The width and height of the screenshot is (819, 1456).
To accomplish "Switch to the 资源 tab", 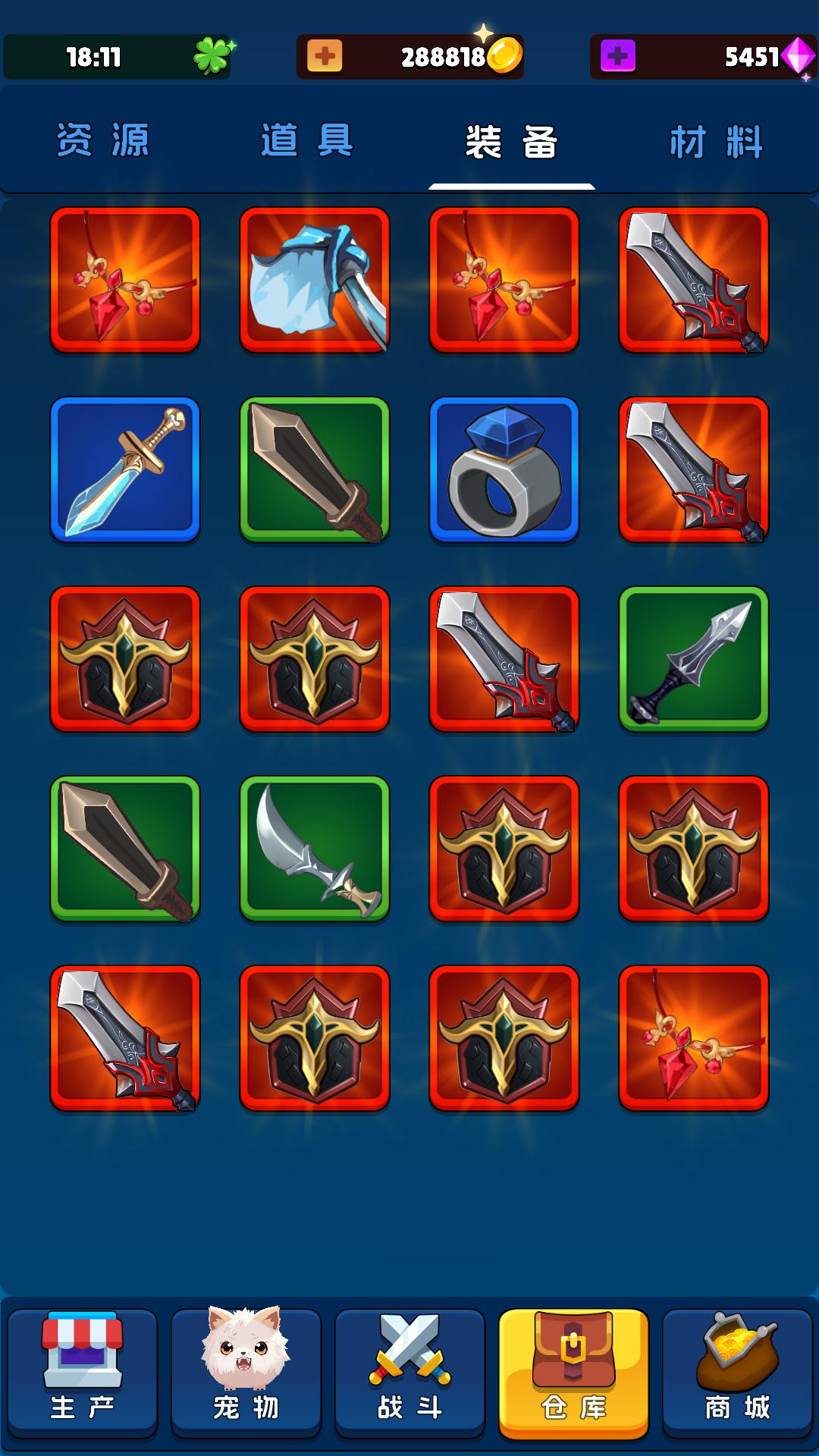I will point(103,141).
